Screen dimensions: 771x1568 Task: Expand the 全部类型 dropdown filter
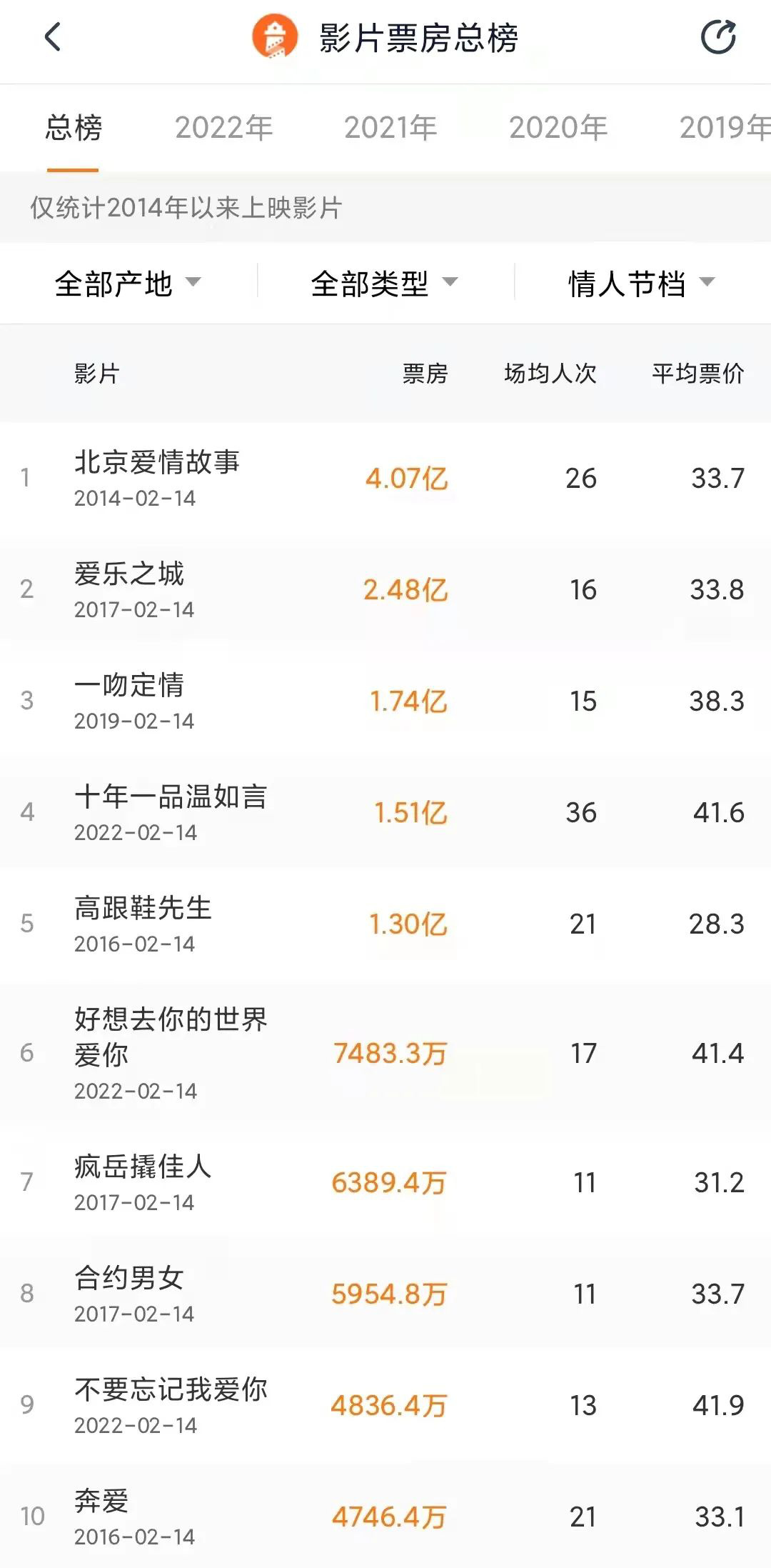[x=385, y=283]
